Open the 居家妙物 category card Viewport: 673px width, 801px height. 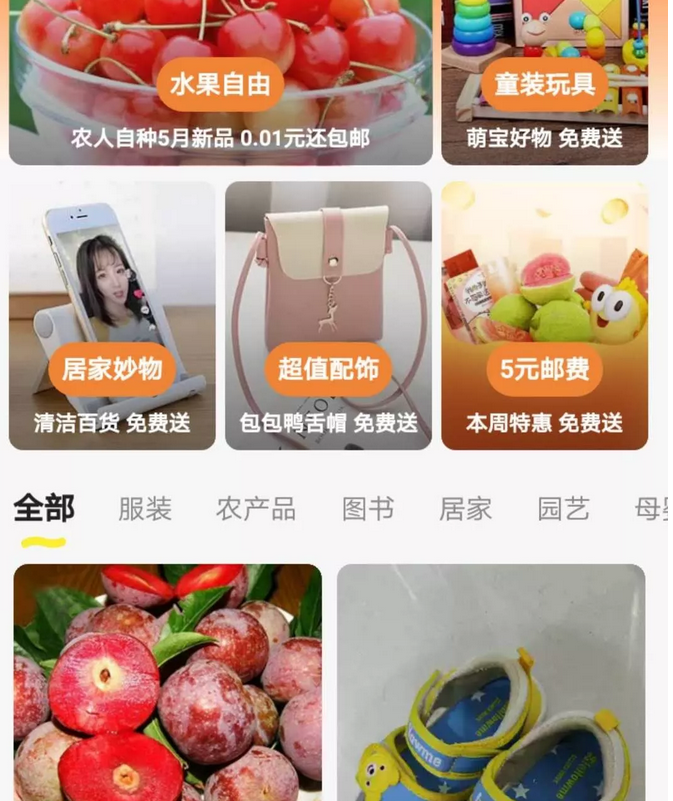click(112, 315)
